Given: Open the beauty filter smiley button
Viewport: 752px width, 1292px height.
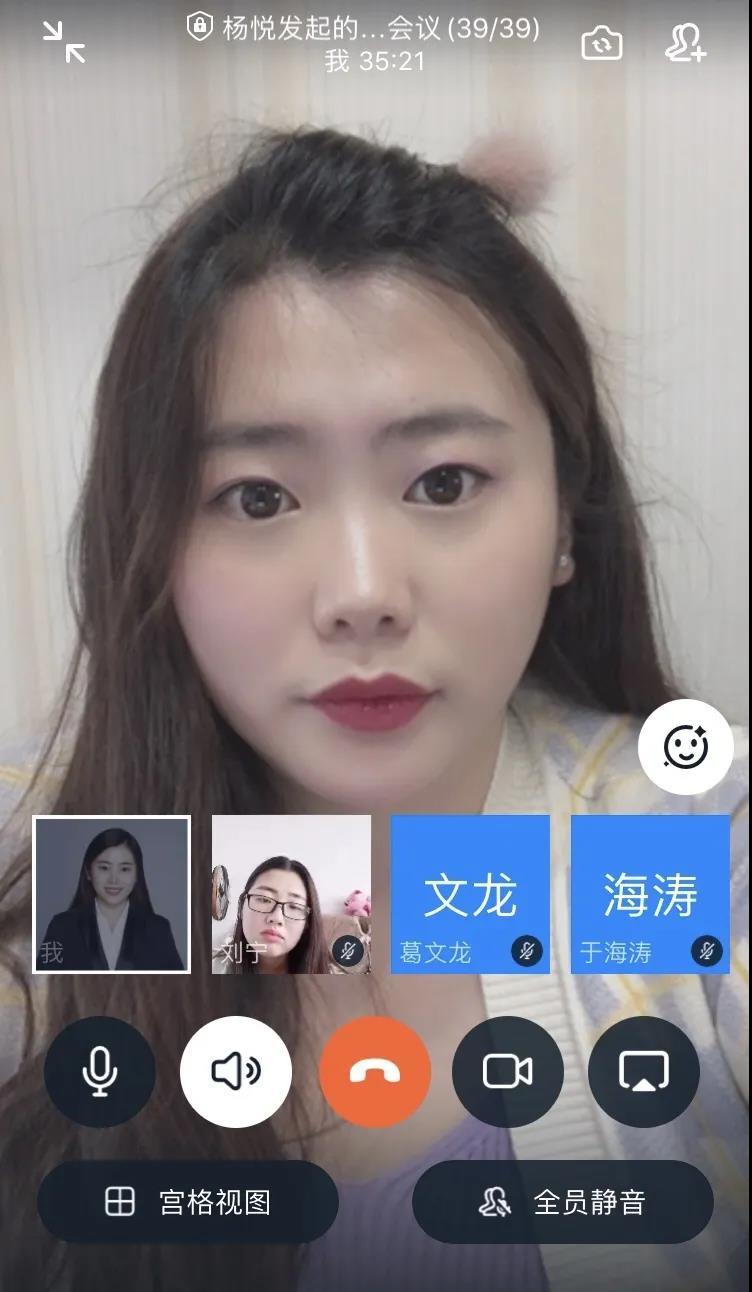Looking at the screenshot, I should [x=686, y=747].
